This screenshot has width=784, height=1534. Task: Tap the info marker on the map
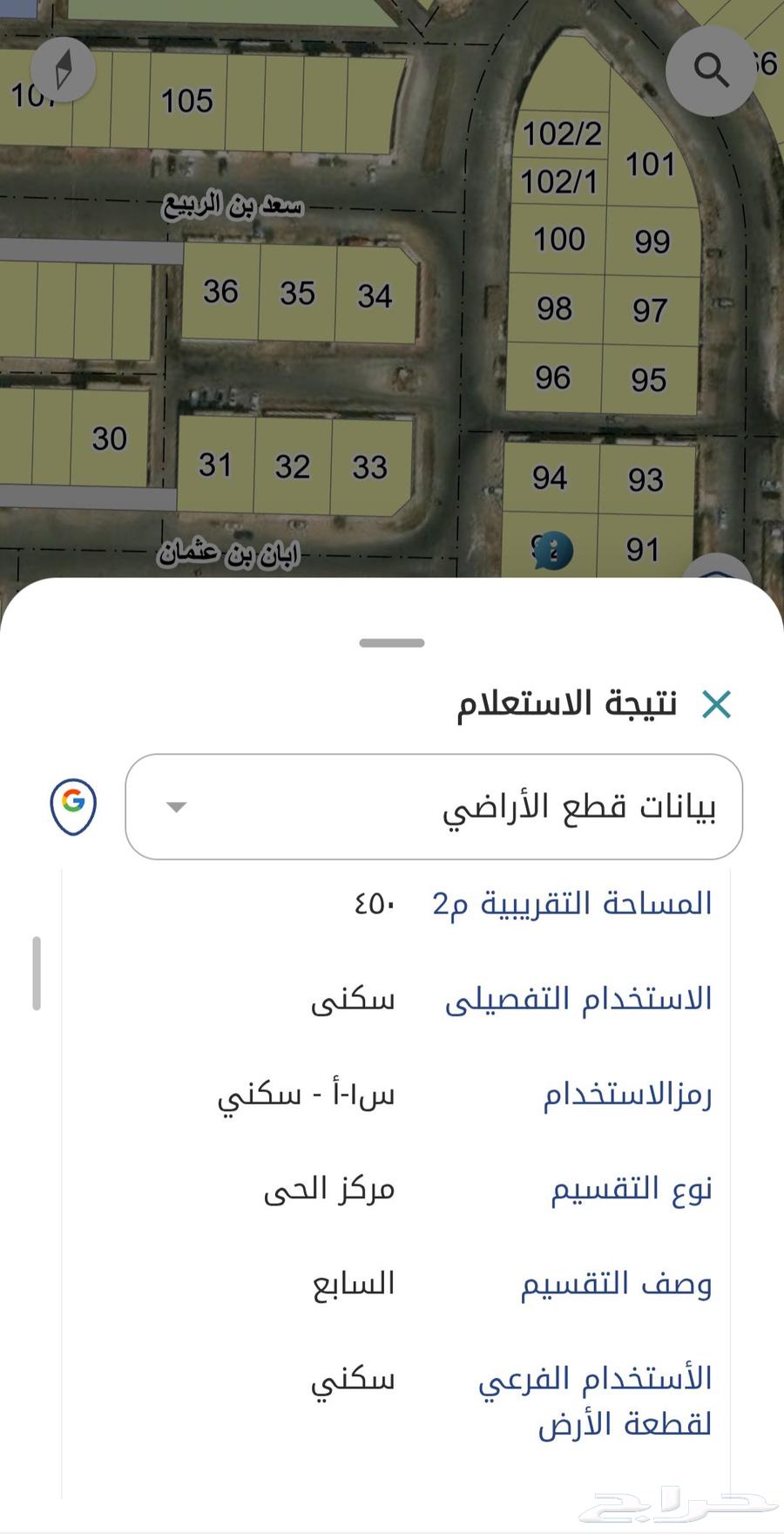click(x=553, y=551)
